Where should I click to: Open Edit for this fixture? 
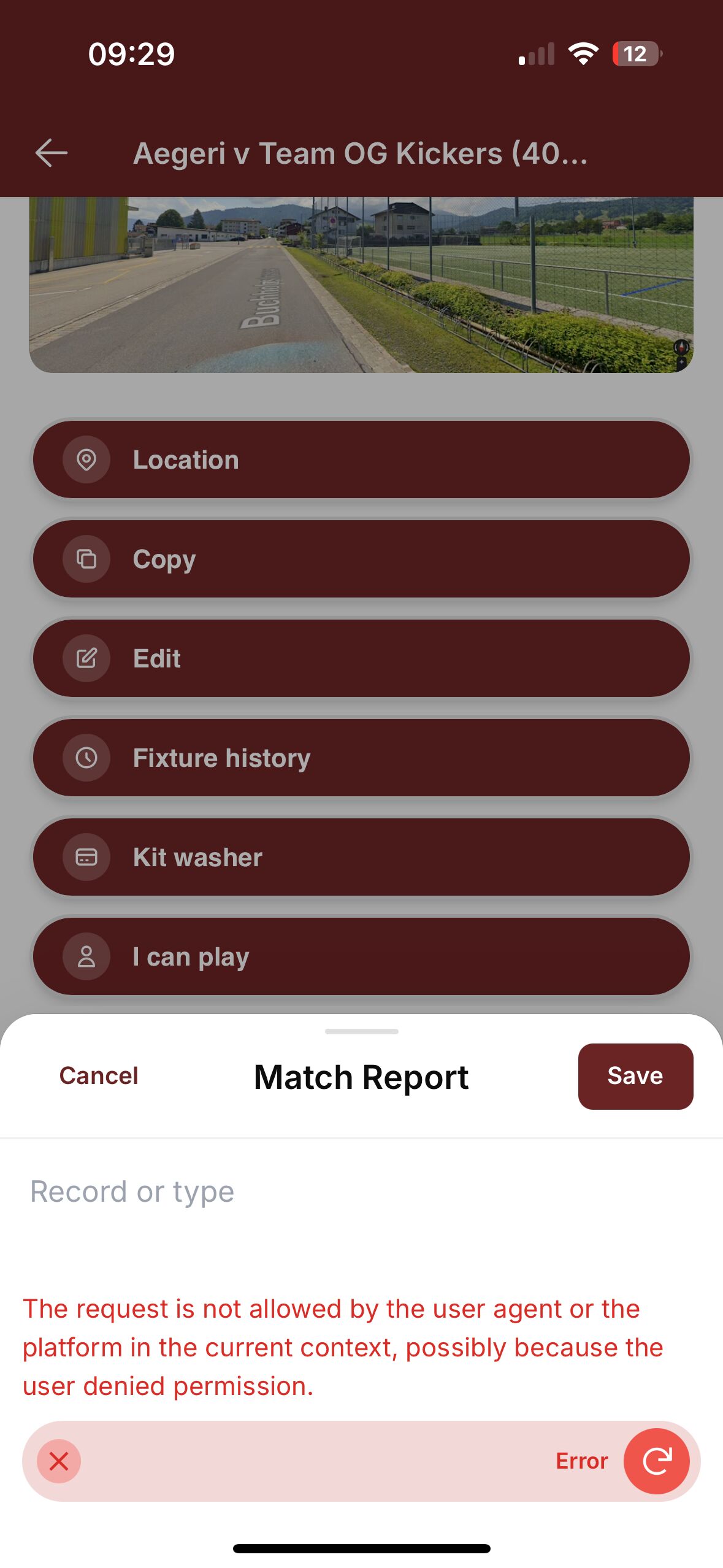pos(361,658)
